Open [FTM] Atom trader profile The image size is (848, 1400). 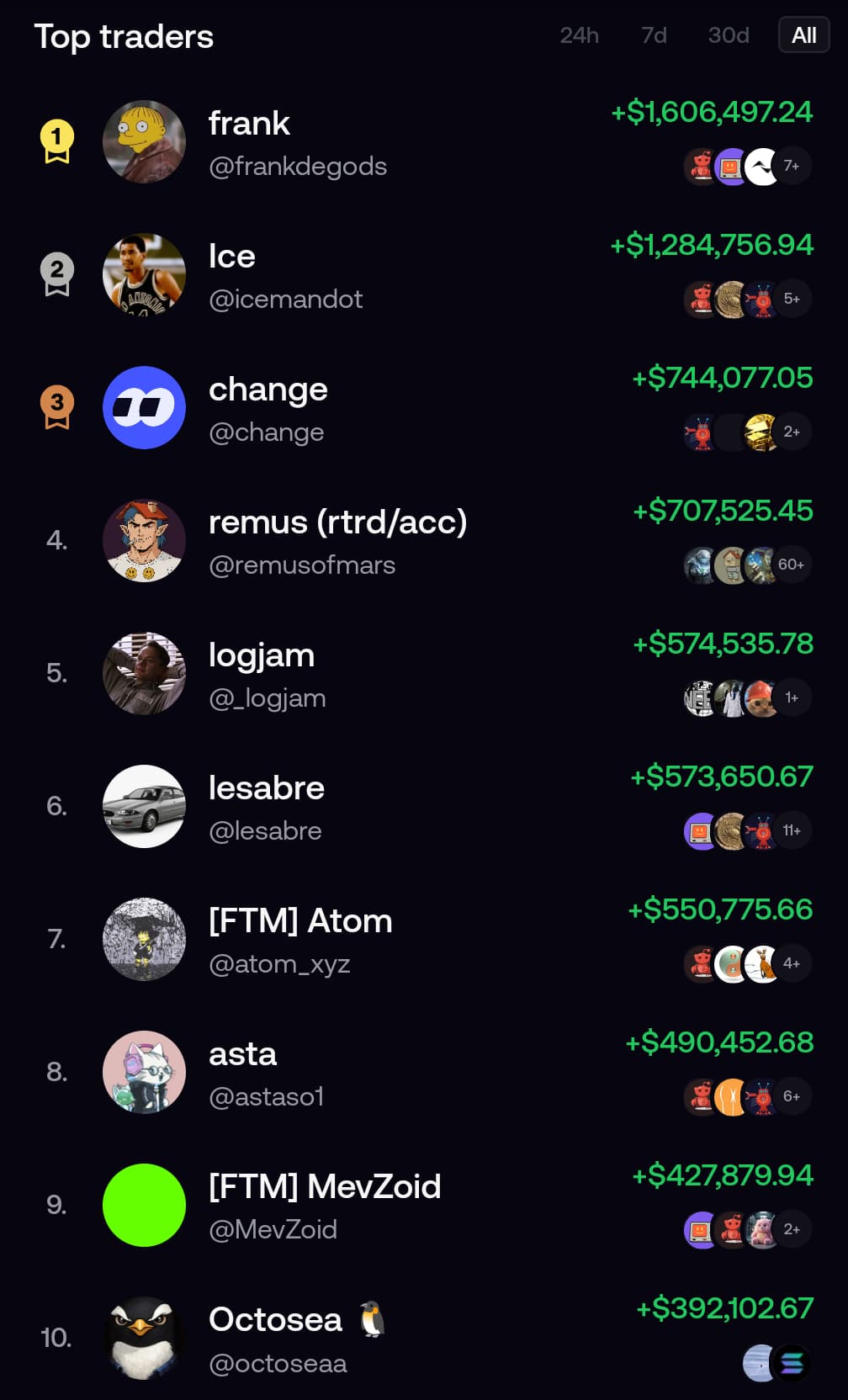[299, 922]
